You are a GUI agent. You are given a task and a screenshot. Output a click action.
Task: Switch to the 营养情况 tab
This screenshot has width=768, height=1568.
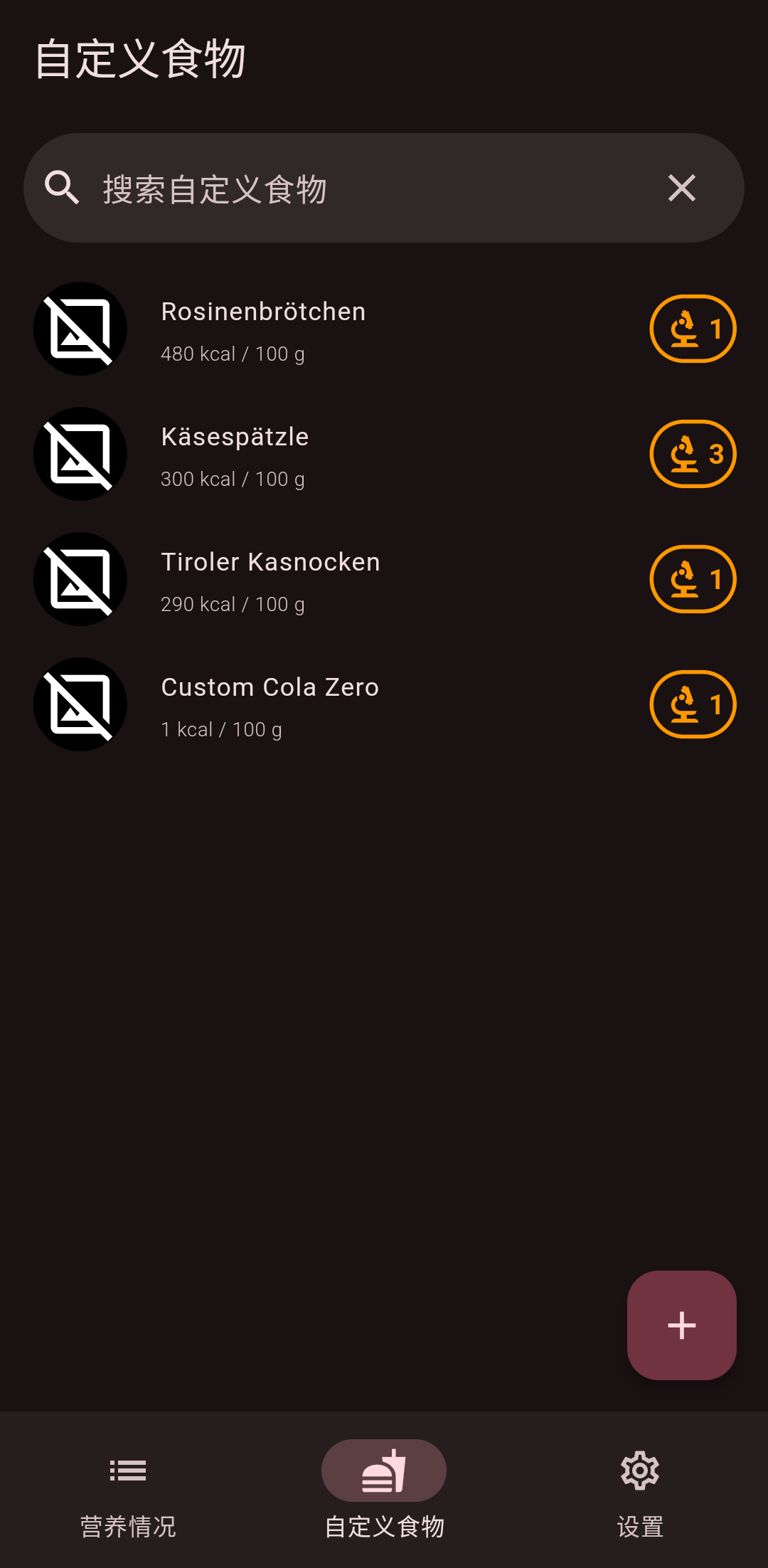coord(128,1490)
